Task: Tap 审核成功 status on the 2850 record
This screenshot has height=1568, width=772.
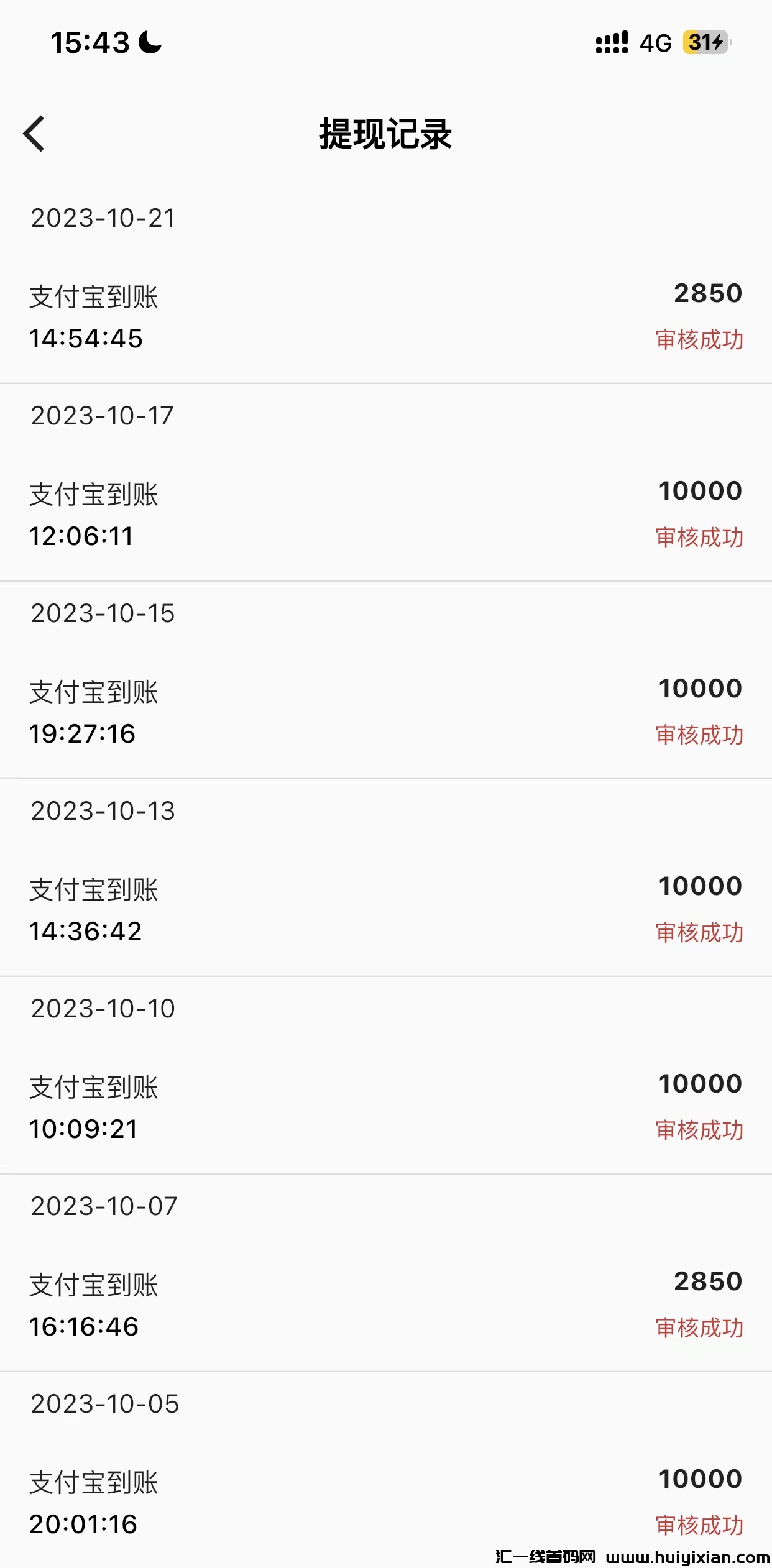Action: [699, 339]
